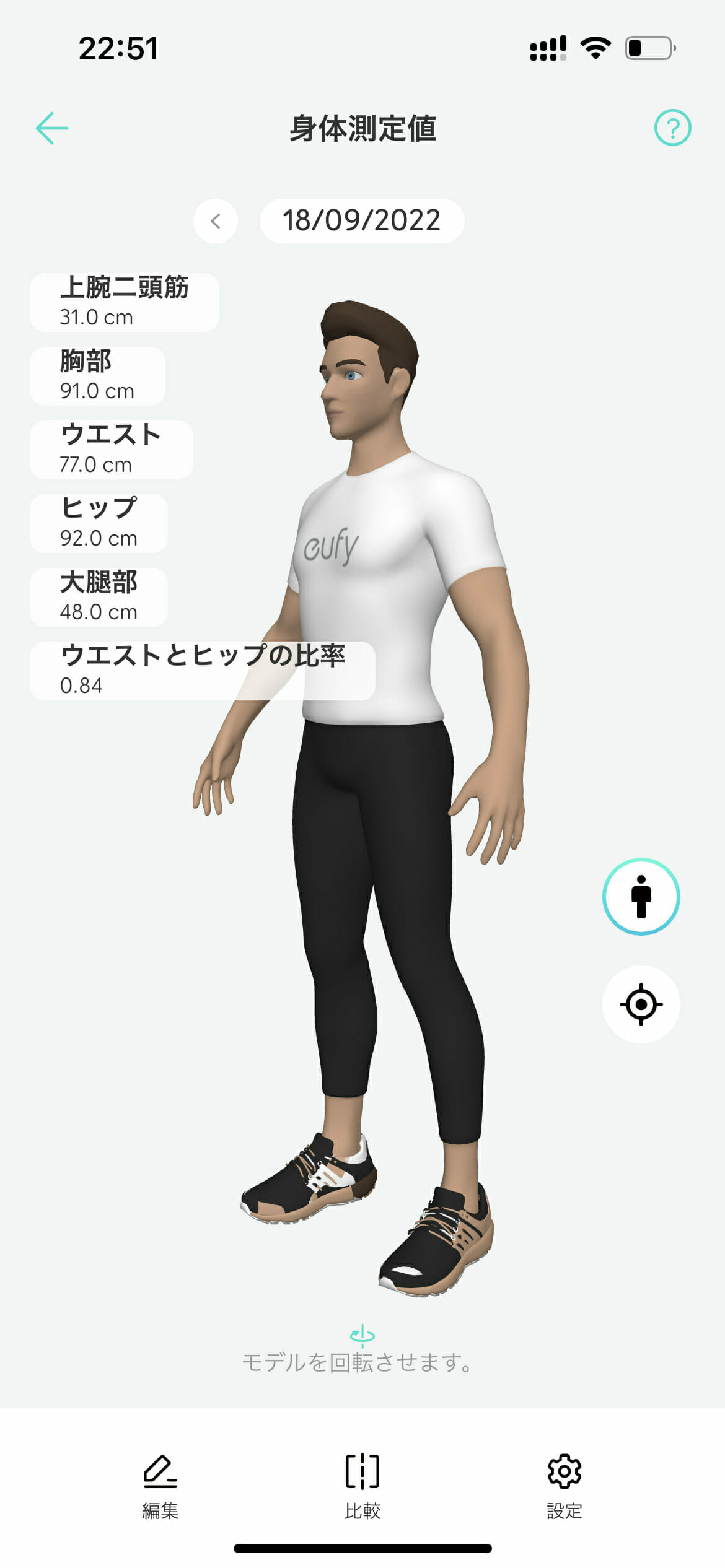The width and height of the screenshot is (725, 1568).
Task: Tap the body figure view button
Action: click(641, 896)
